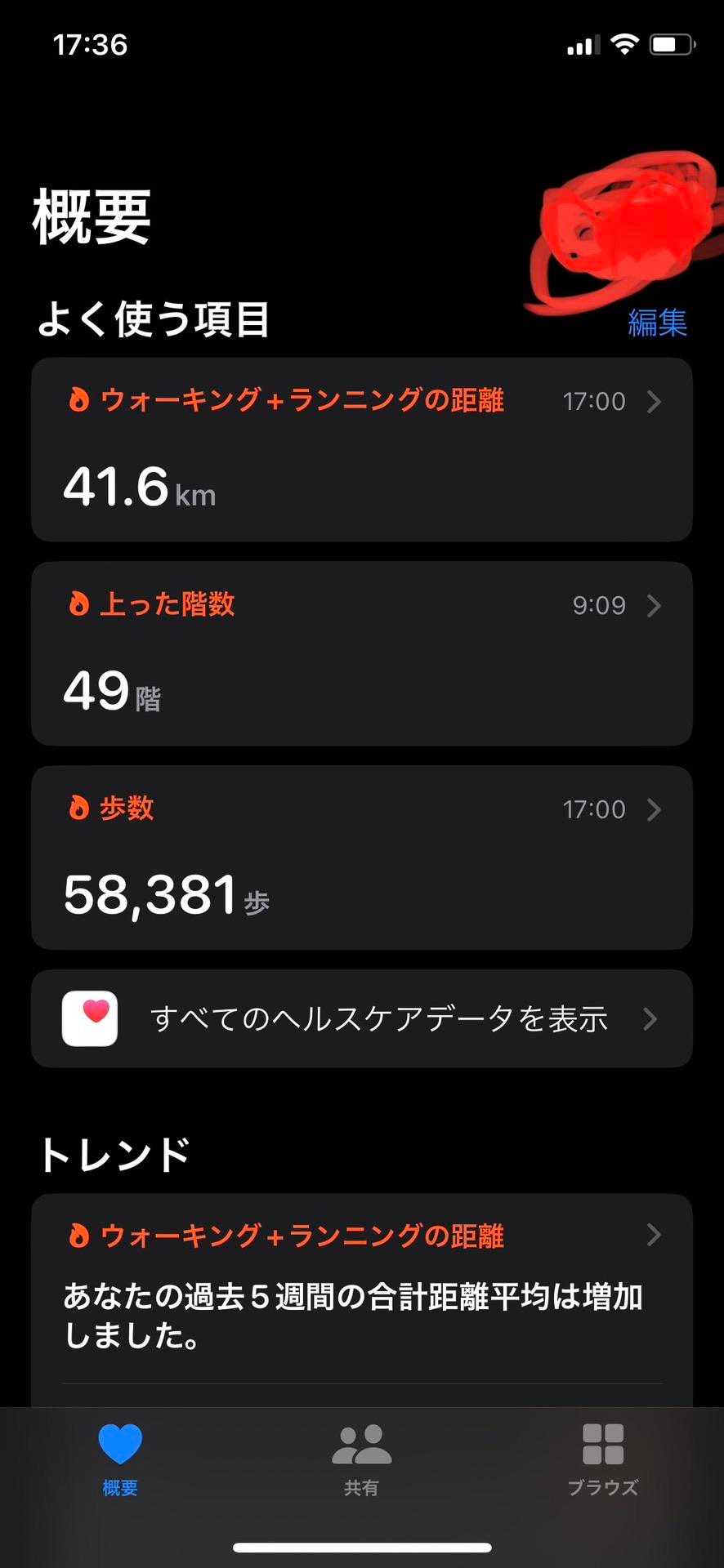This screenshot has width=724, height=1568.
Task: Select the 概要 tab
Action: click(120, 1460)
